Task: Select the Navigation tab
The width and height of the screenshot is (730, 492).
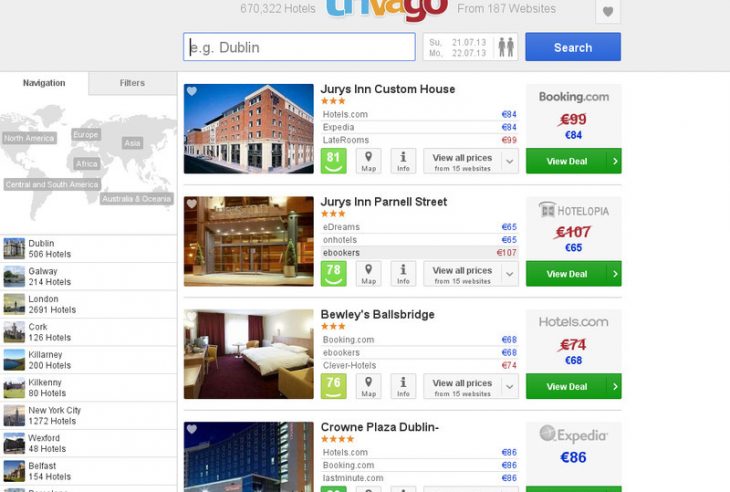Action: click(44, 83)
